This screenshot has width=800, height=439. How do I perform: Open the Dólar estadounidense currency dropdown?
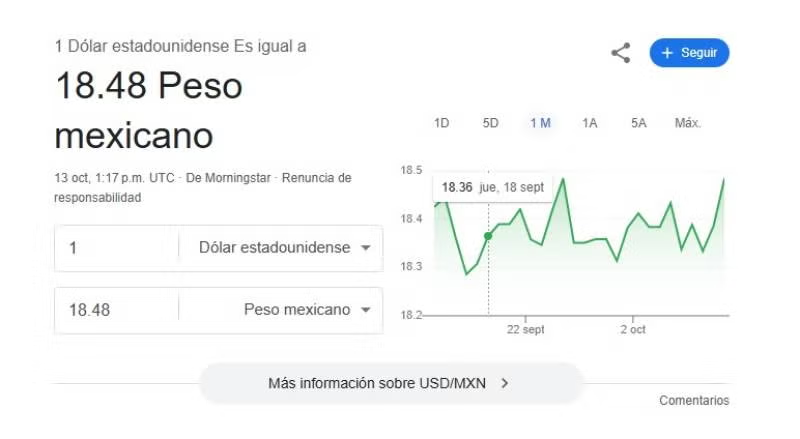(x=284, y=248)
